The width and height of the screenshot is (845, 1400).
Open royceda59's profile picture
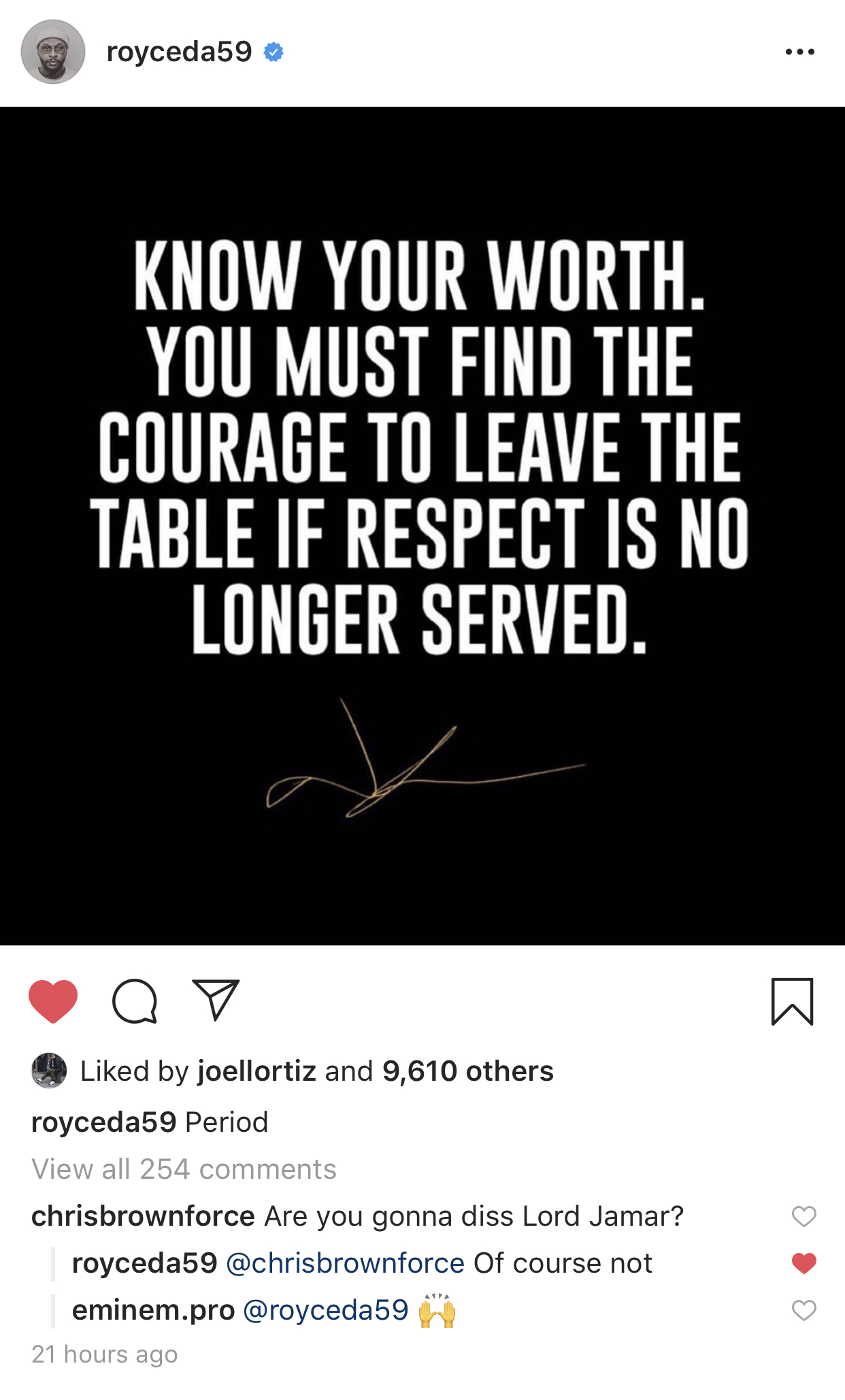(x=53, y=52)
